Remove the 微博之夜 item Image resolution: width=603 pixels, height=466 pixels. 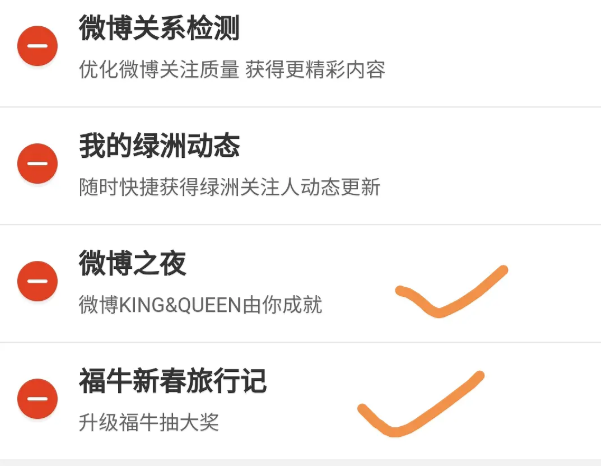click(x=37, y=281)
